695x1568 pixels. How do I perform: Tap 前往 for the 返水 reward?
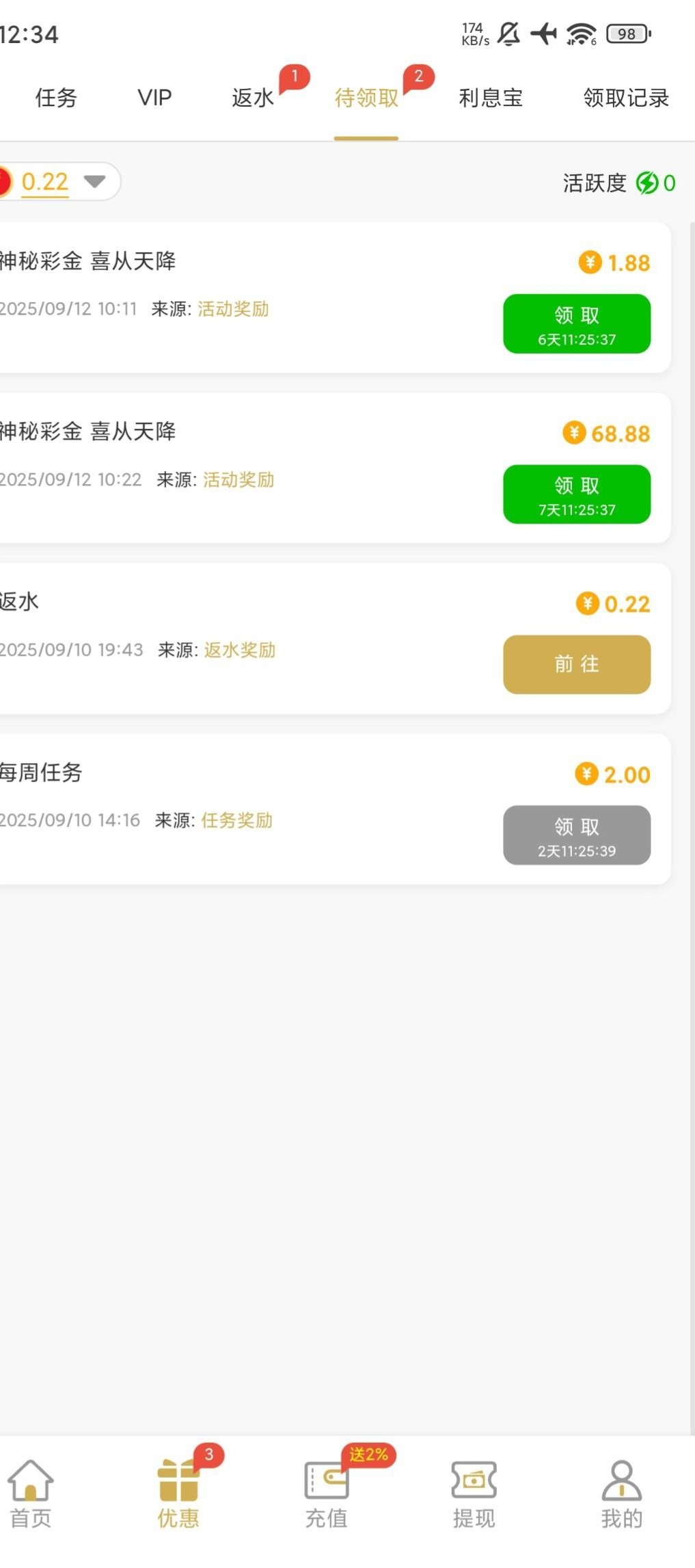[x=577, y=664]
